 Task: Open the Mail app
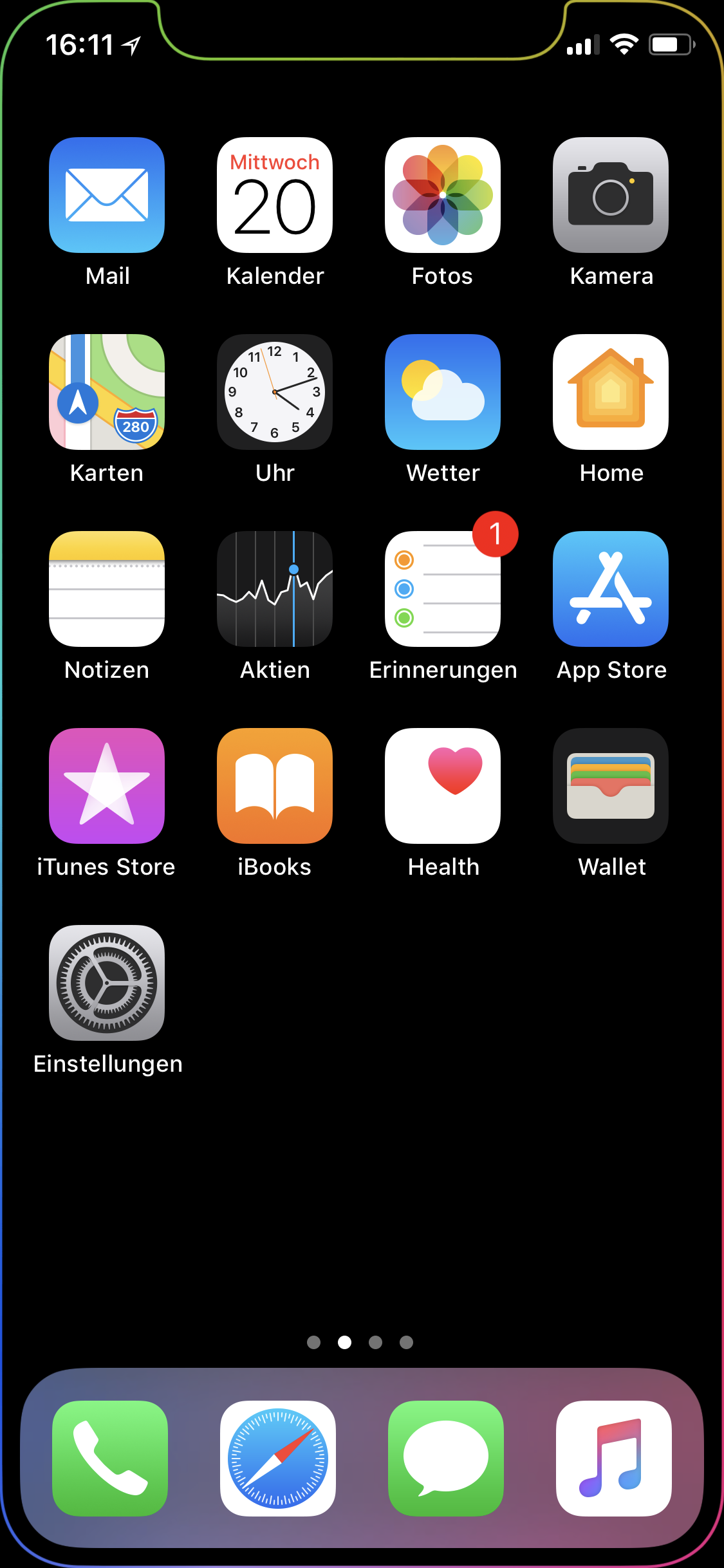(x=107, y=195)
